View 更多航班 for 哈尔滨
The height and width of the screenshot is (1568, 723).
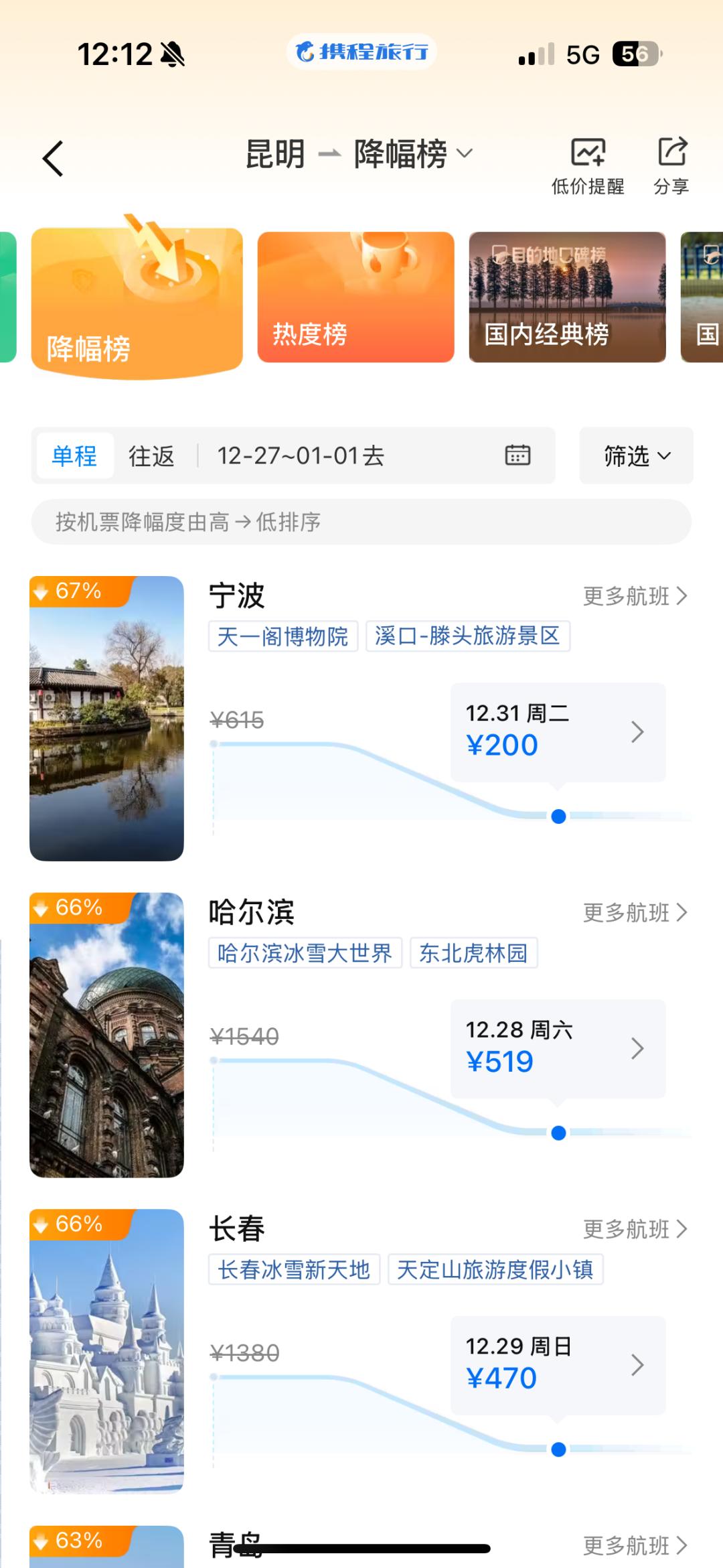[x=635, y=912]
